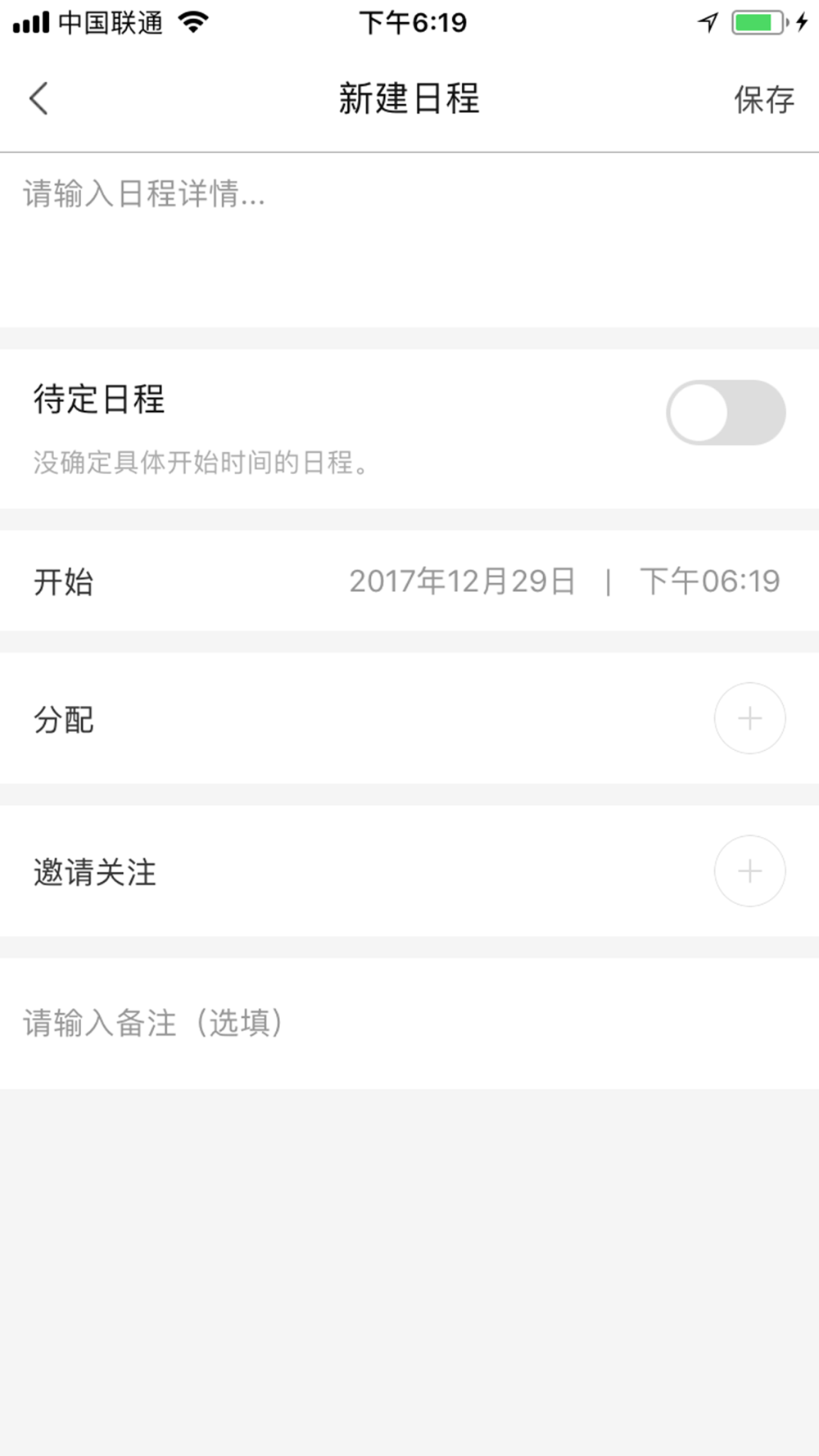This screenshot has height=1456, width=819.
Task: Add an assignee with the 分配 plus button
Action: click(x=749, y=718)
